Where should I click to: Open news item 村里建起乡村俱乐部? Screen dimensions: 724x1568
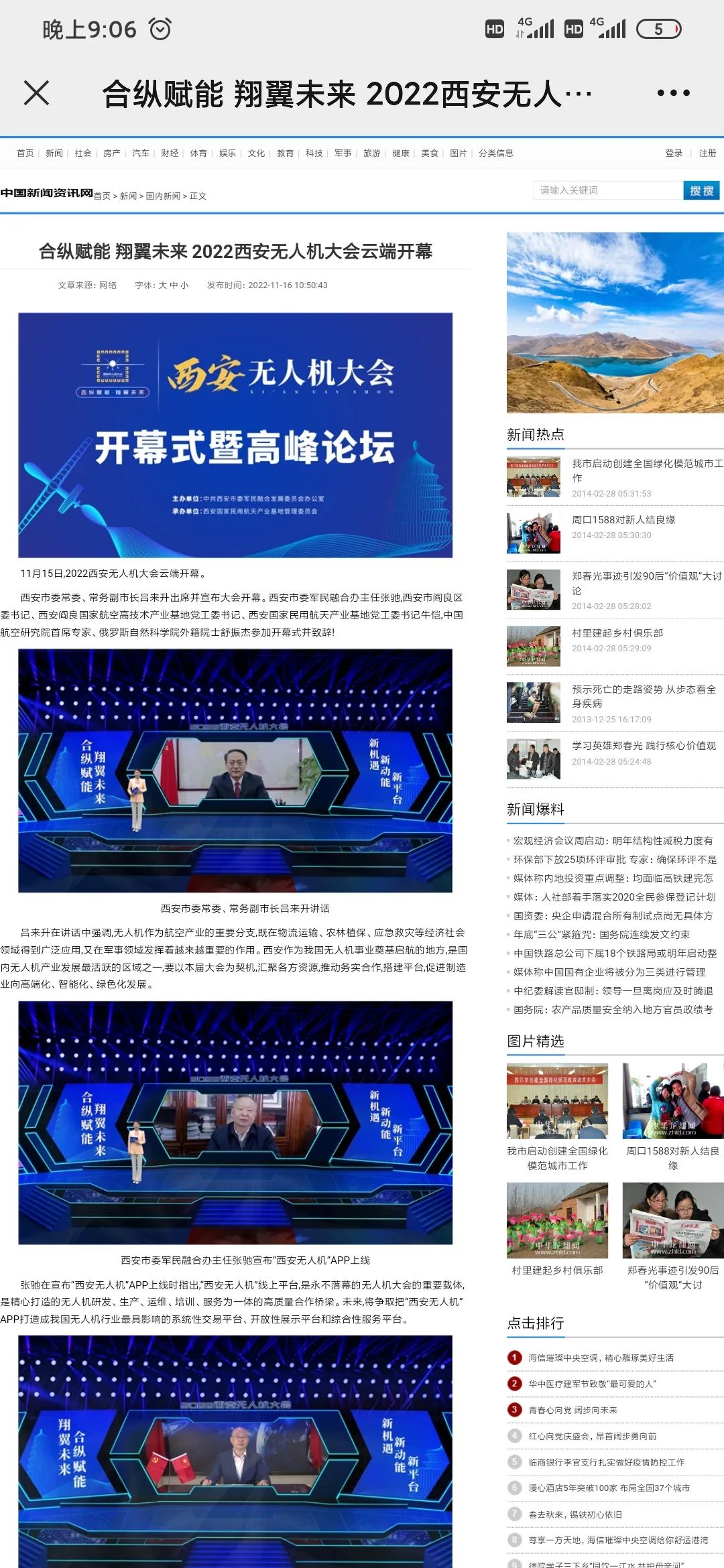[617, 633]
